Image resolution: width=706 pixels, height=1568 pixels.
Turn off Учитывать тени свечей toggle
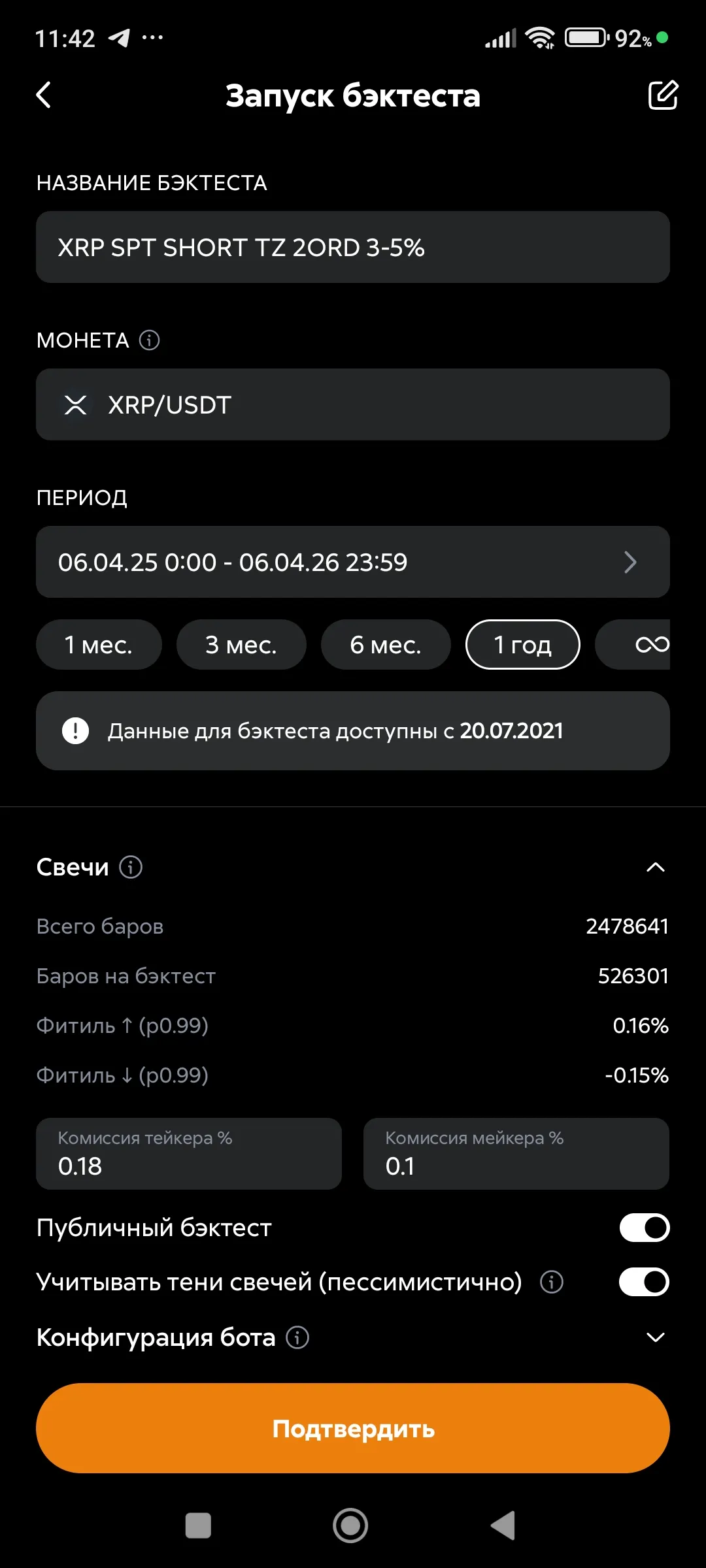coord(643,1282)
